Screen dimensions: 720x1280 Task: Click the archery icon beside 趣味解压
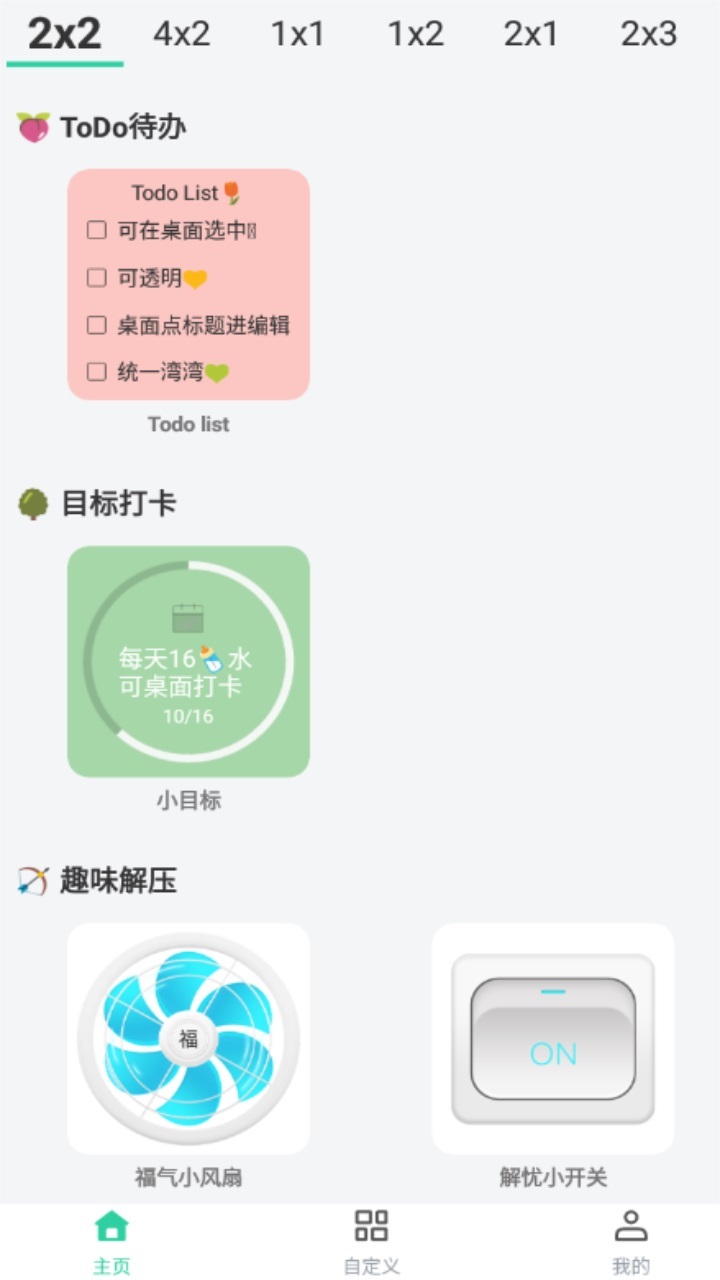point(33,879)
